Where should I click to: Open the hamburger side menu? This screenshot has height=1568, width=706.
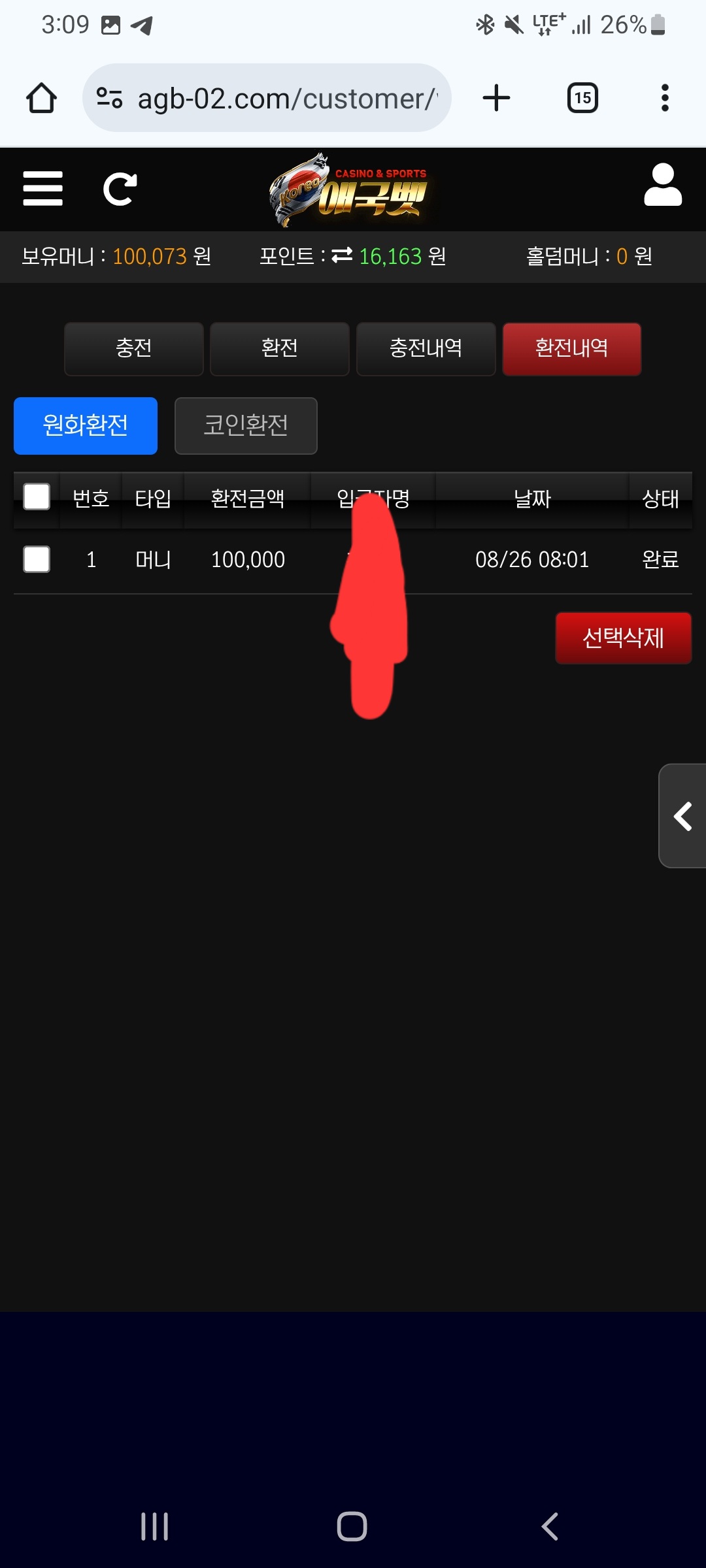tap(42, 189)
